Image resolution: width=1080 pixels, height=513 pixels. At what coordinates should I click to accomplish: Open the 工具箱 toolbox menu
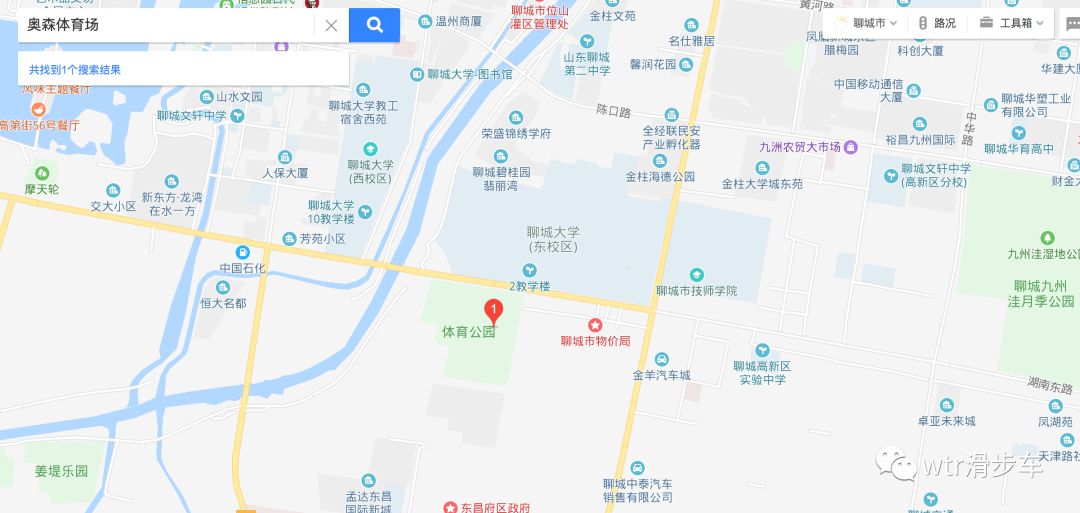[1012, 22]
